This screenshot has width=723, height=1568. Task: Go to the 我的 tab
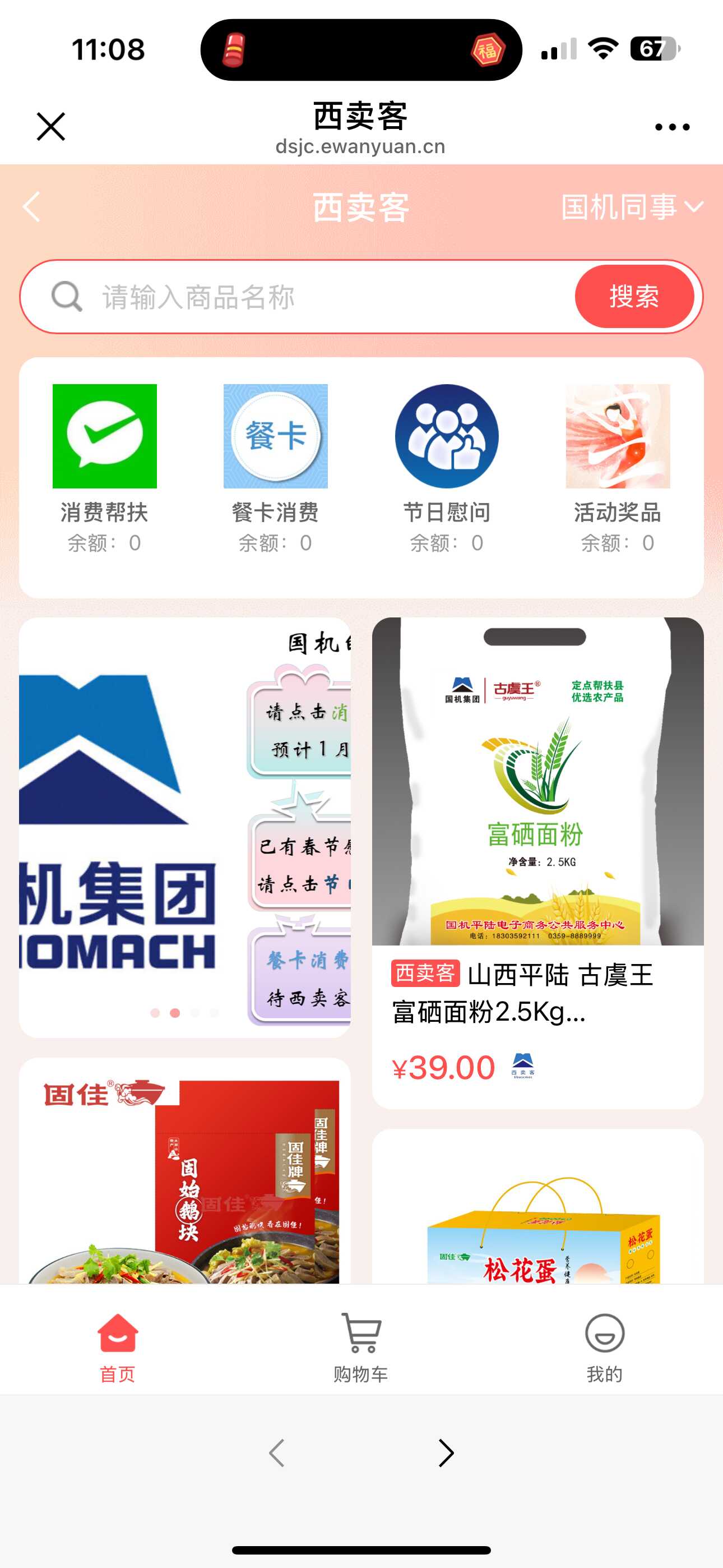click(x=604, y=1346)
